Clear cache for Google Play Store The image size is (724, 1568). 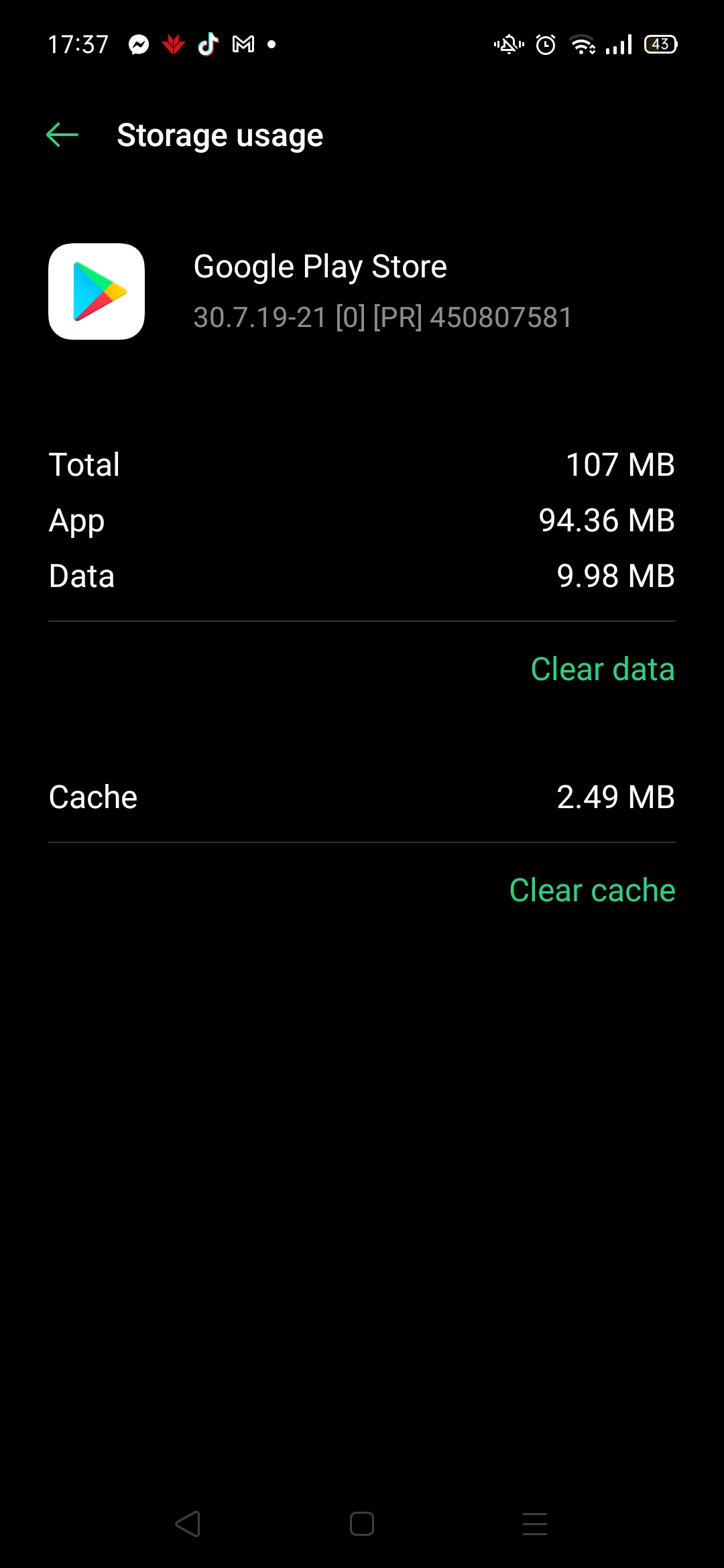[592, 891]
